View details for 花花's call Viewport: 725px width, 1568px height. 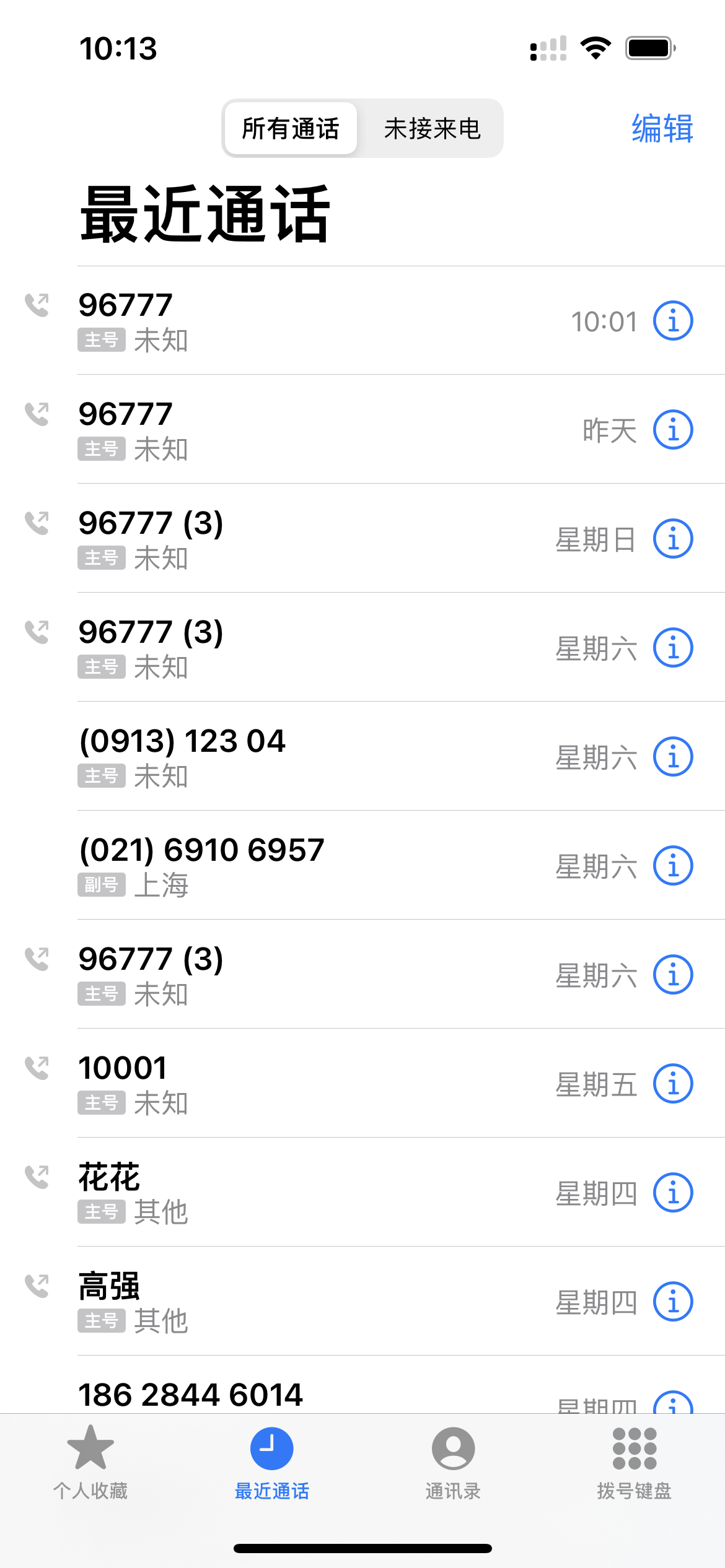[x=673, y=1193]
